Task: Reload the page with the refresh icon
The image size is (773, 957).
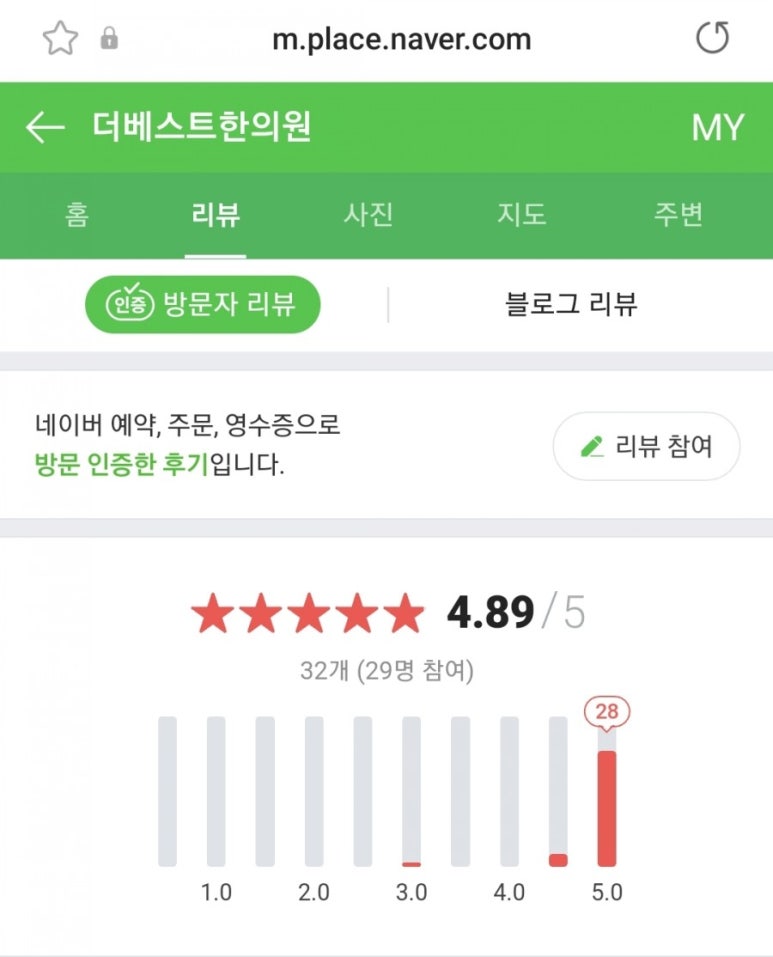Action: tap(712, 39)
